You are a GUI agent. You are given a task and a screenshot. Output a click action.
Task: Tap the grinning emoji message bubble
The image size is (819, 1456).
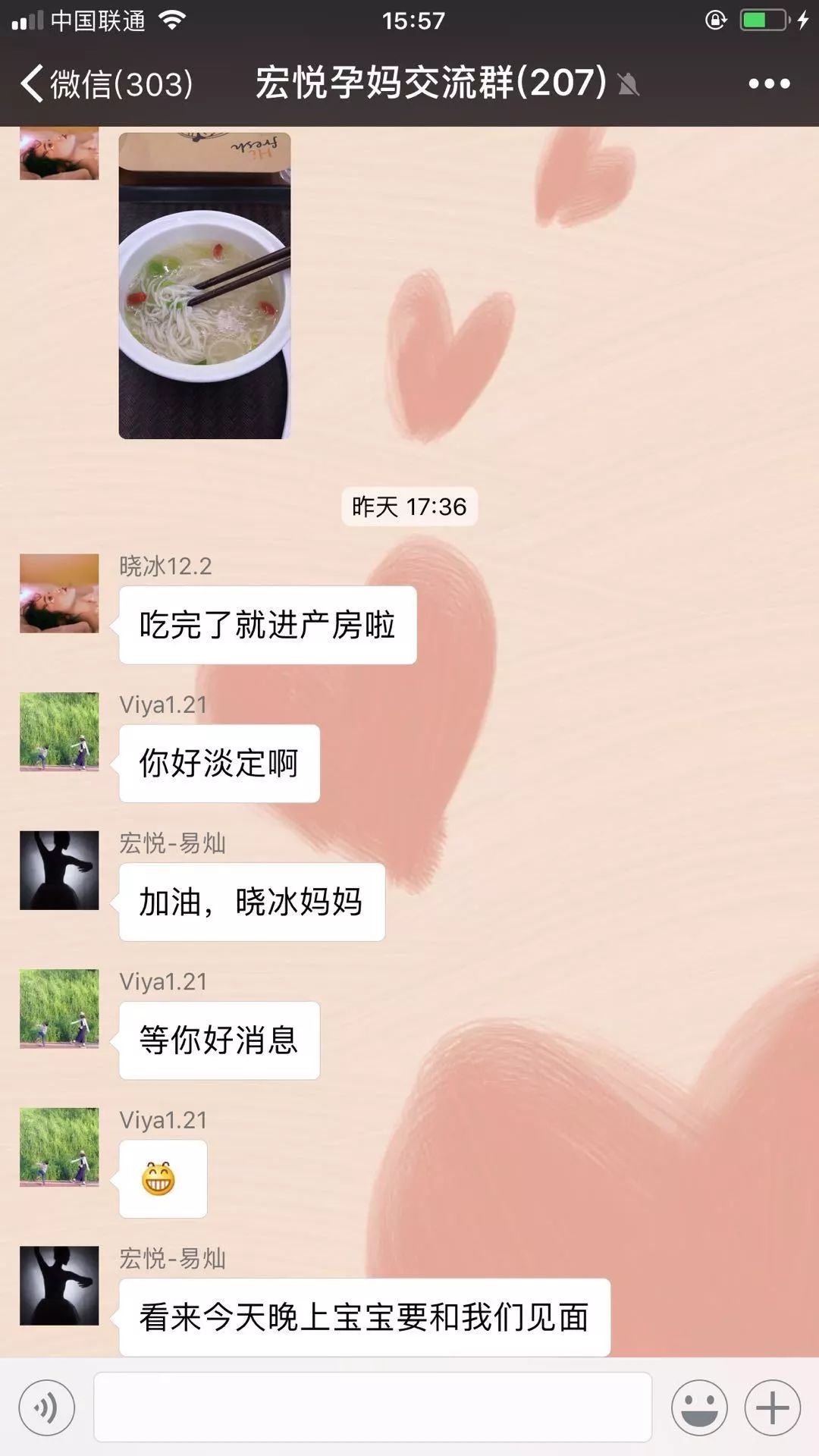tap(162, 1181)
